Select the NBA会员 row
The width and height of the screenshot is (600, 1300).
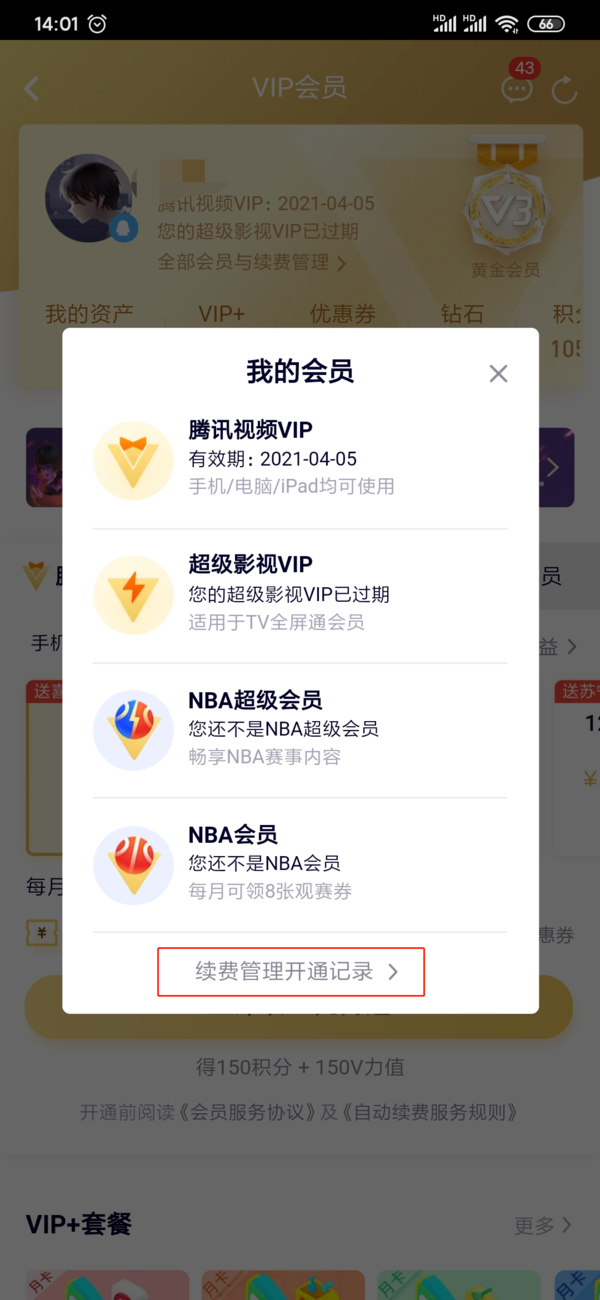300,864
